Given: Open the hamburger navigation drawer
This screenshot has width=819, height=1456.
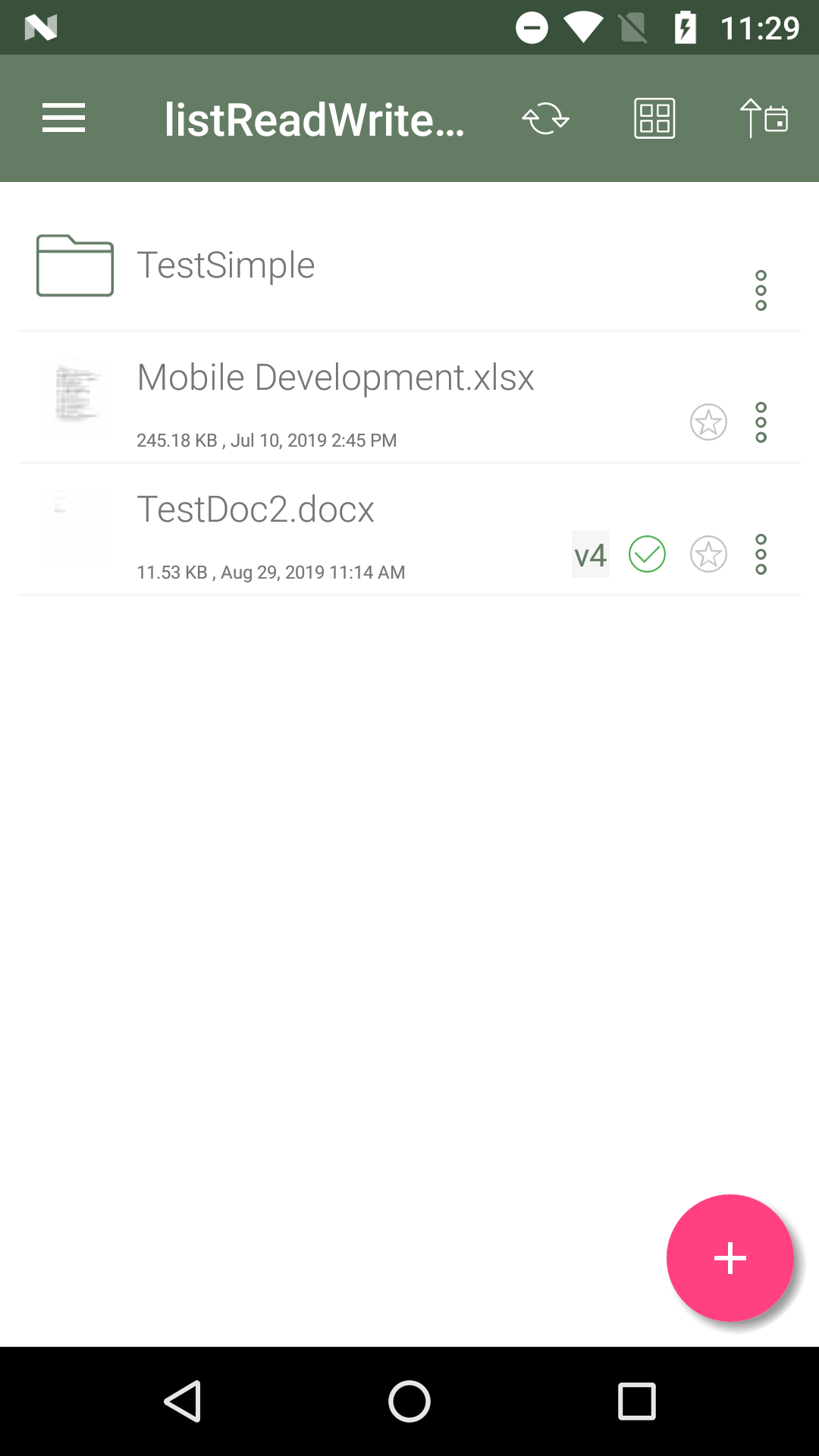Looking at the screenshot, I should point(64,118).
